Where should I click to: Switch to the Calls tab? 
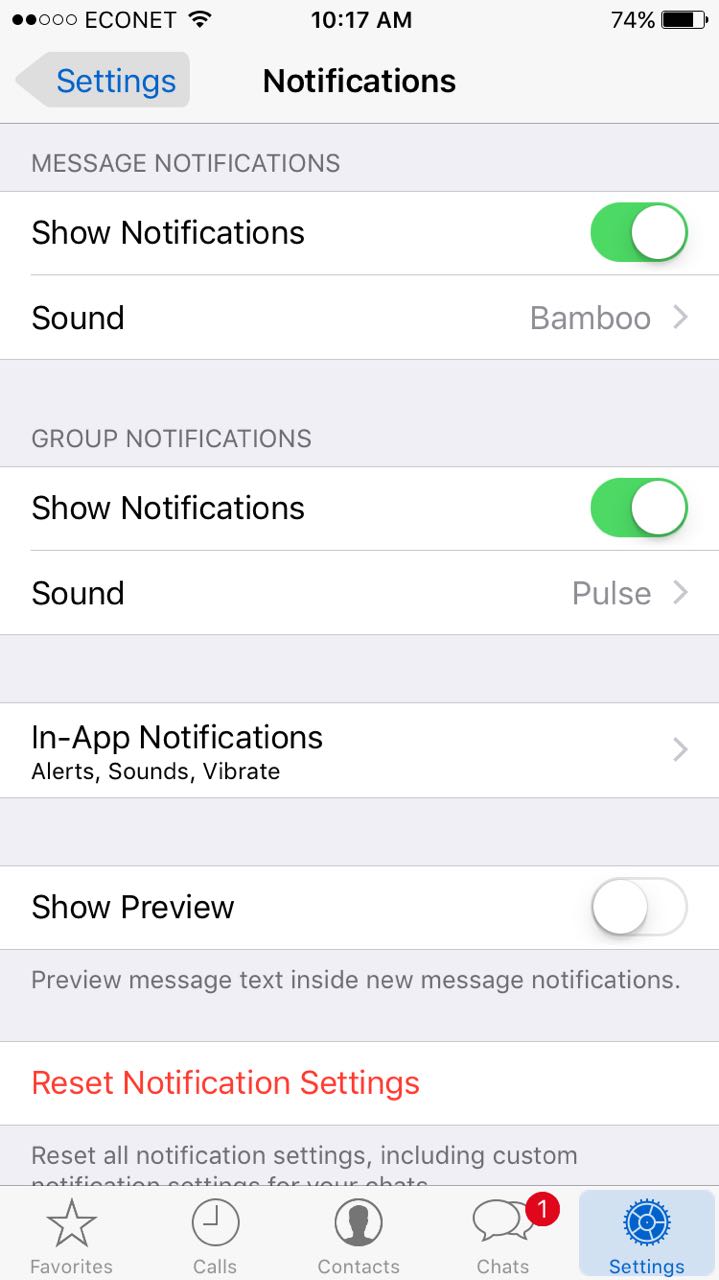point(215,1237)
